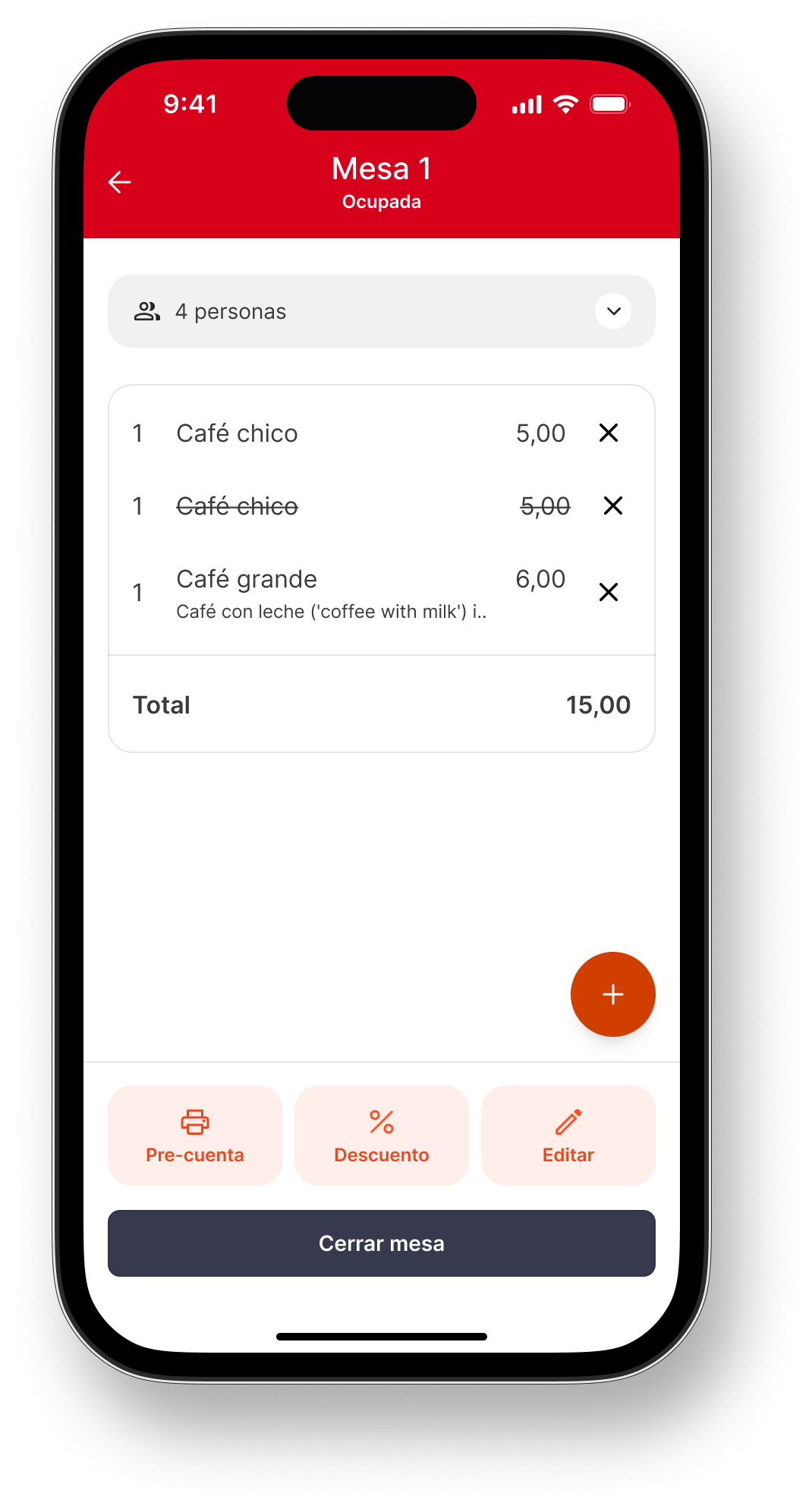Remove the crossed-out Café chico item

[613, 506]
